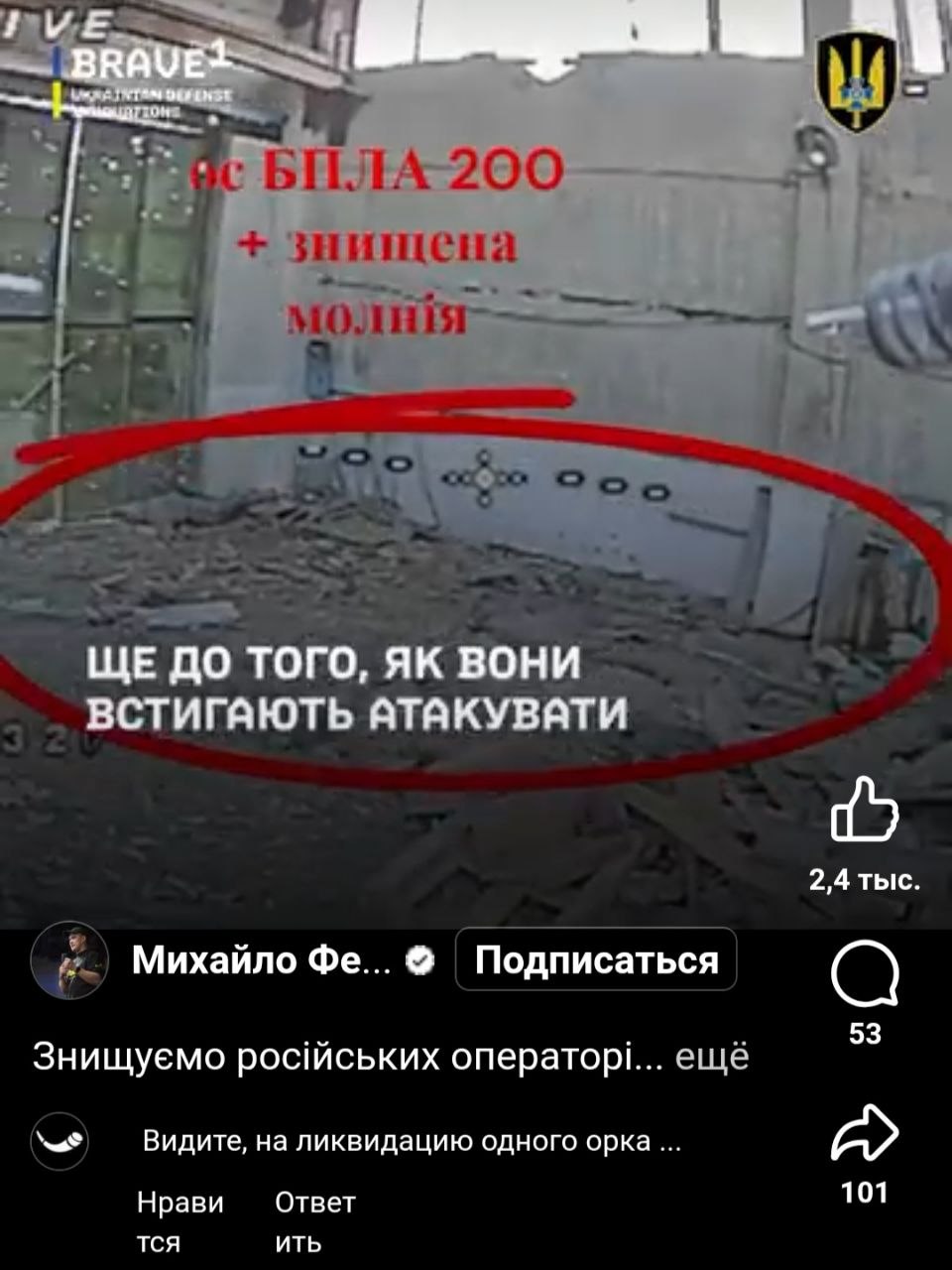Open the commenter's avatar
Screen dimensions: 952x1270
click(59, 1143)
